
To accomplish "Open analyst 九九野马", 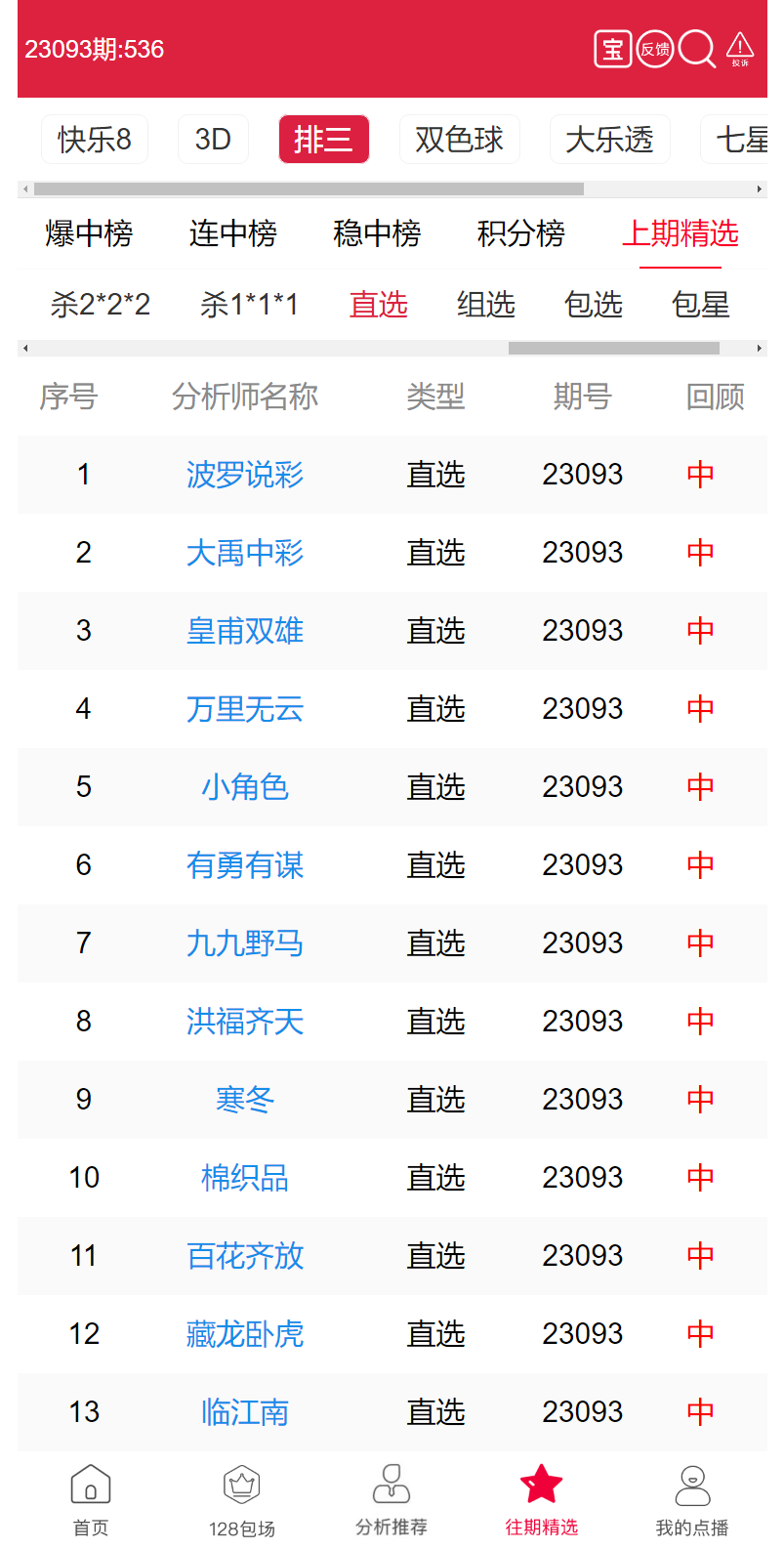I will 245,943.
